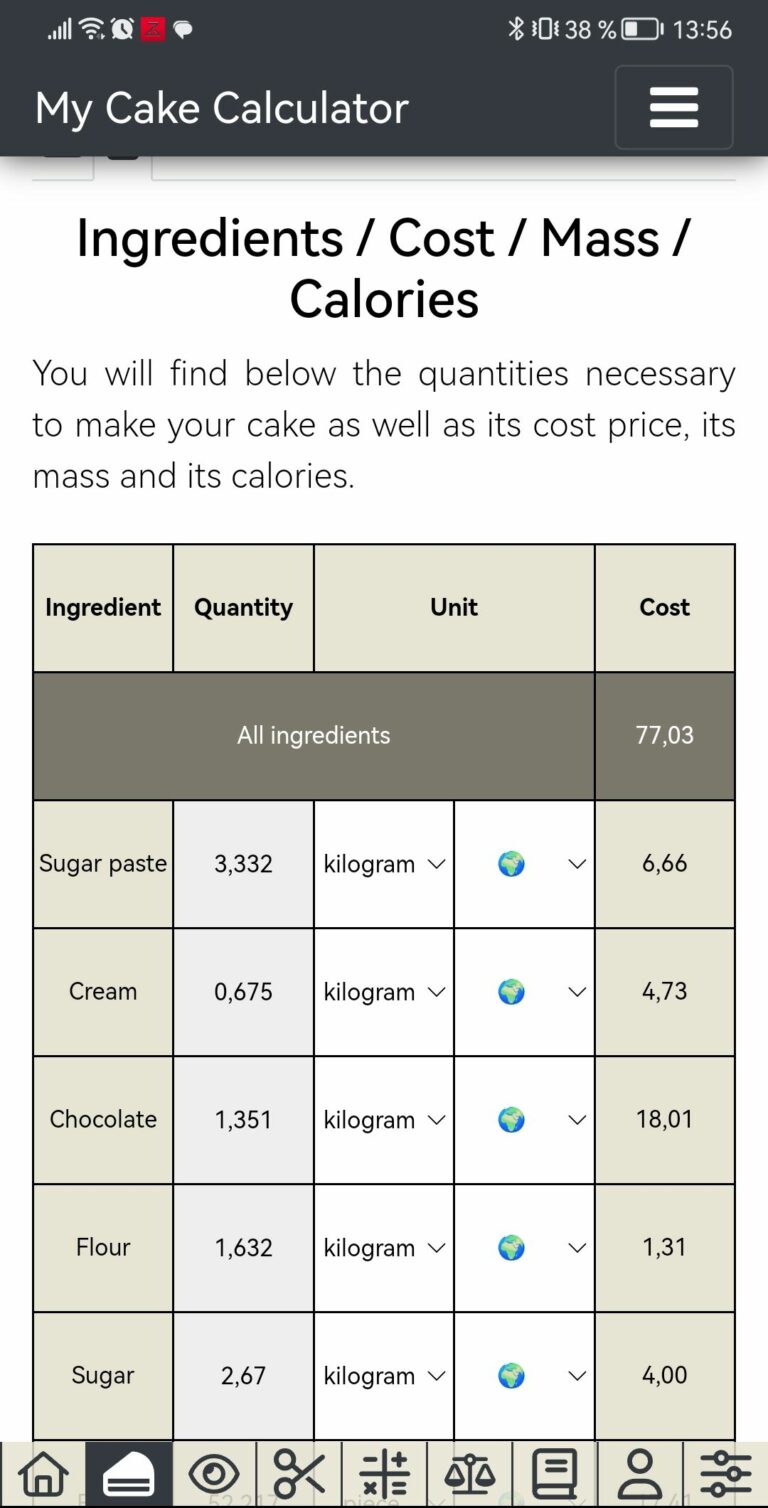Open the unit dropdown for Sugar paste
The height and width of the screenshot is (1508, 768).
click(x=383, y=864)
